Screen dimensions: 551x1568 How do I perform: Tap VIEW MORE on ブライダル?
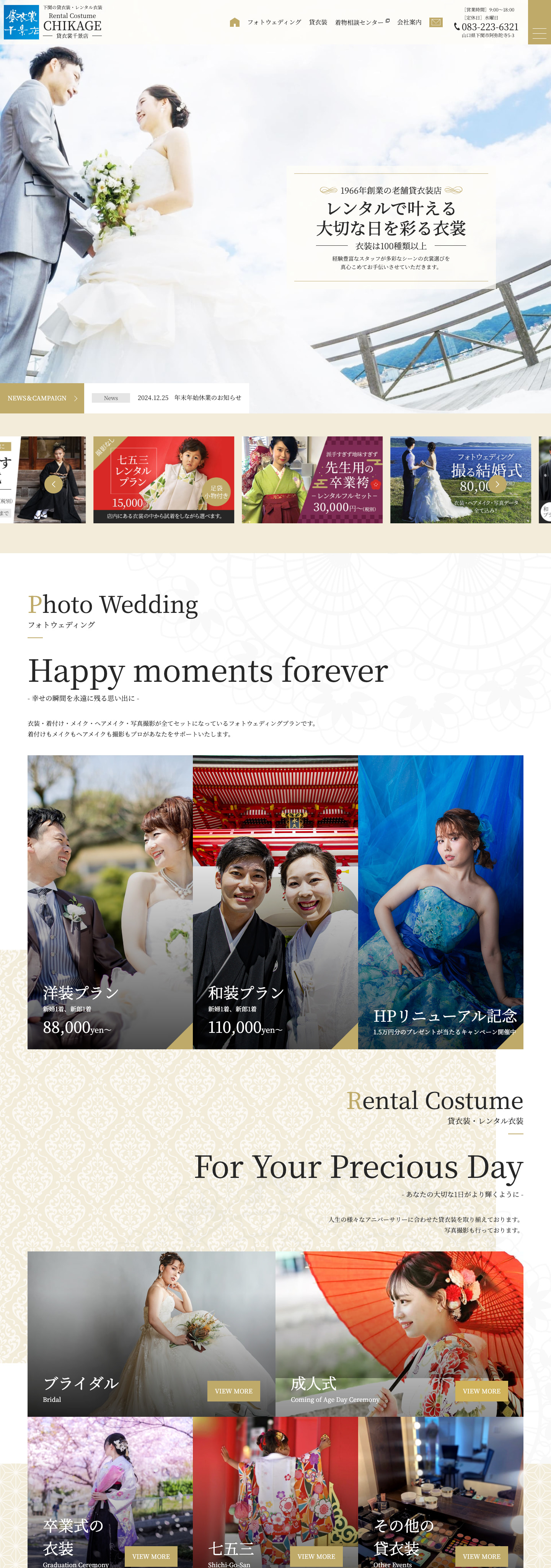click(233, 1391)
